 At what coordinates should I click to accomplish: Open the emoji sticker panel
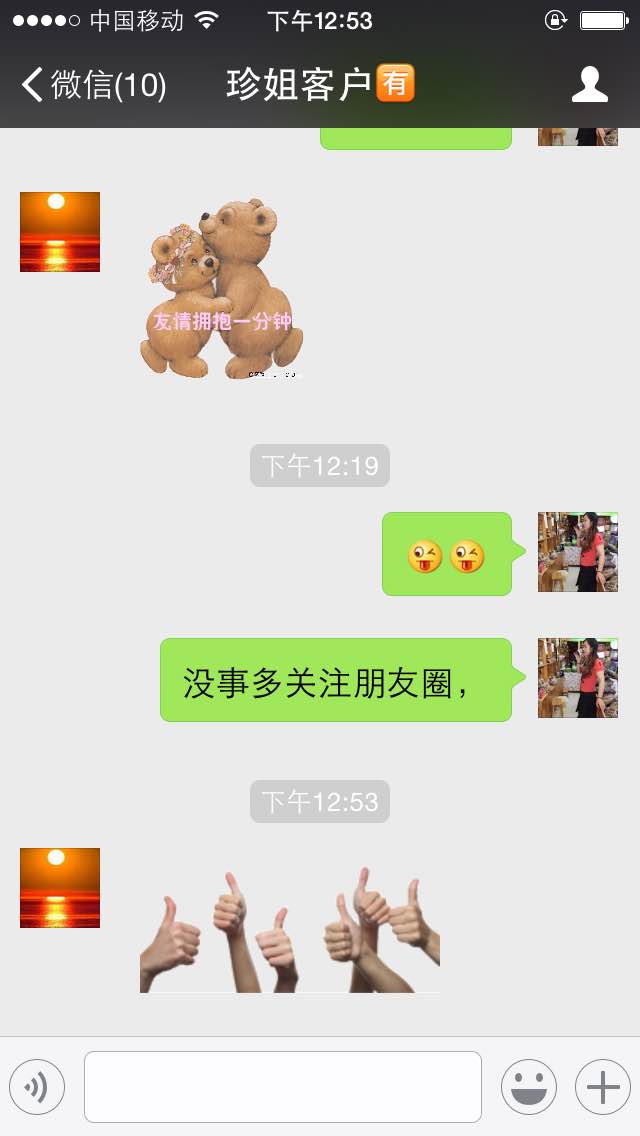529,1087
